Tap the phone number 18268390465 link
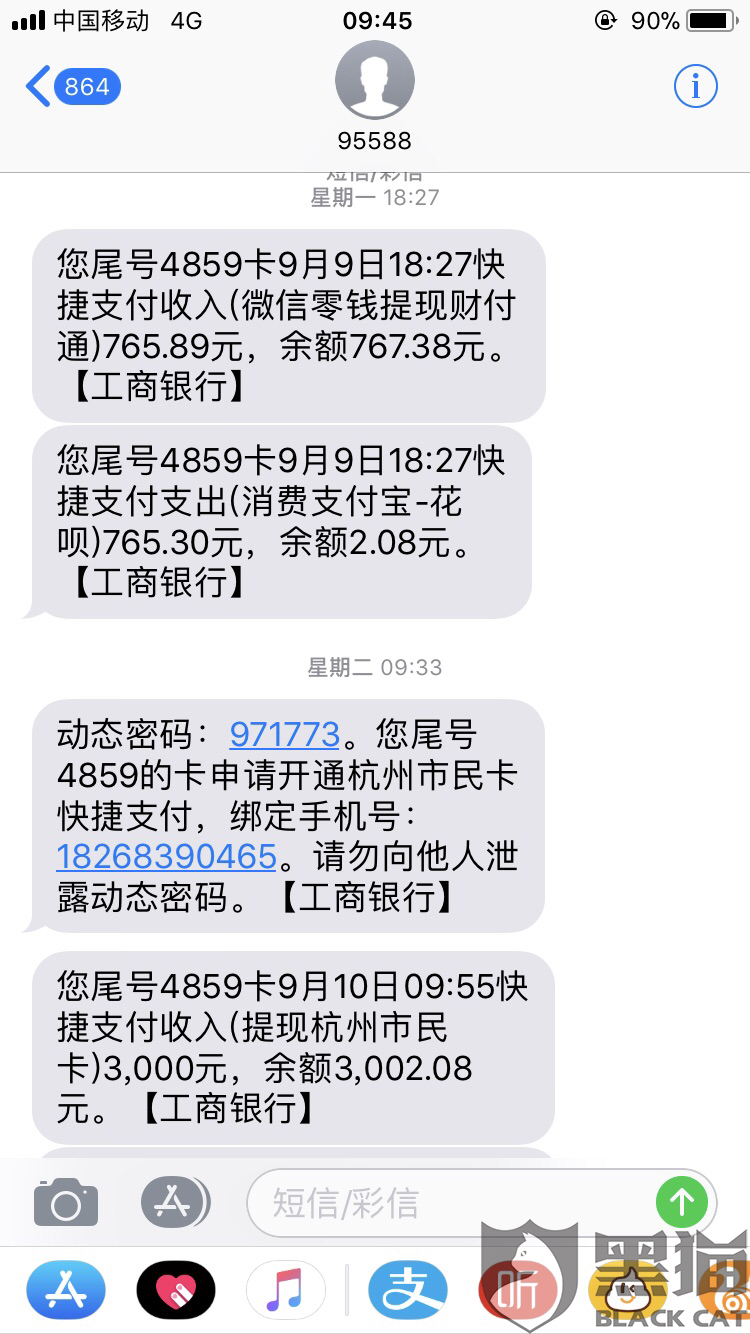This screenshot has height=1334, width=750. tap(166, 857)
